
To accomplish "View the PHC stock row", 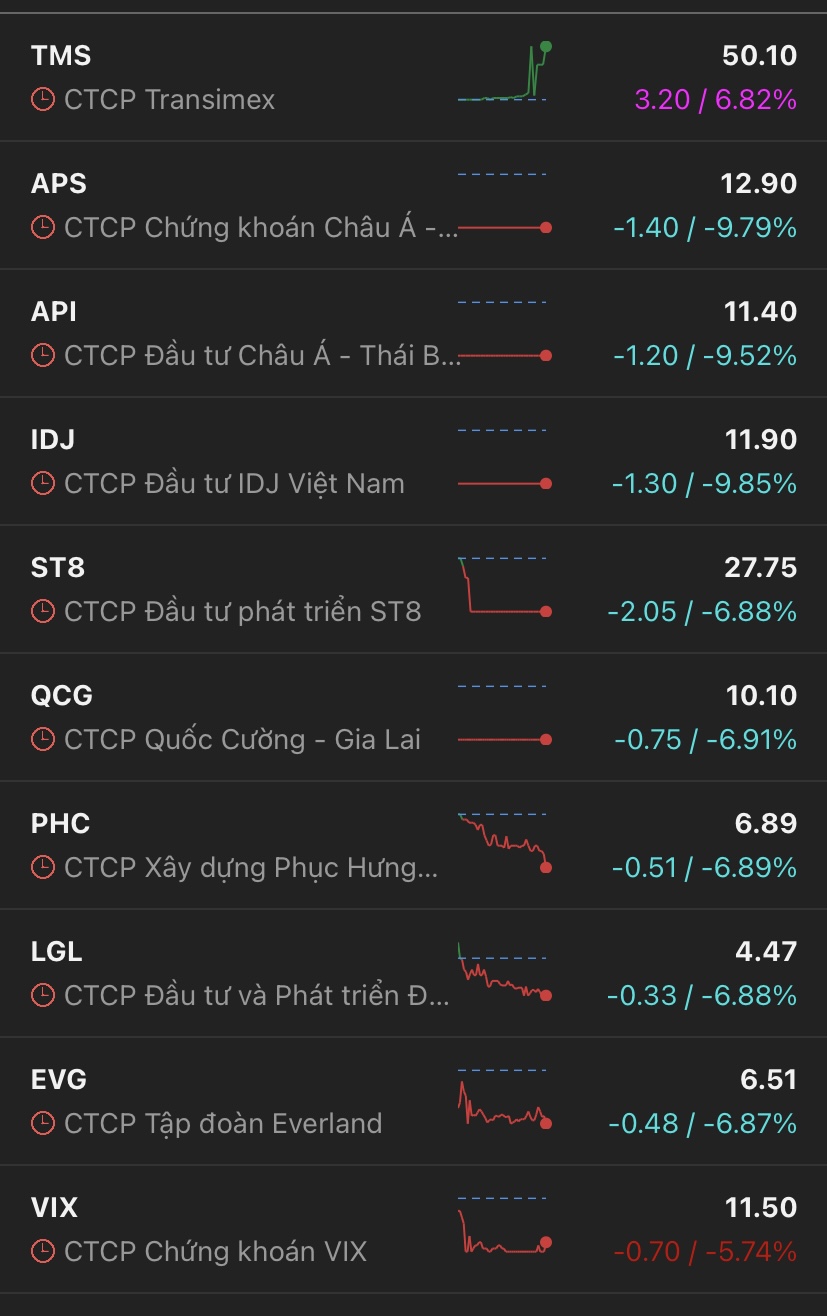I will click(x=413, y=845).
